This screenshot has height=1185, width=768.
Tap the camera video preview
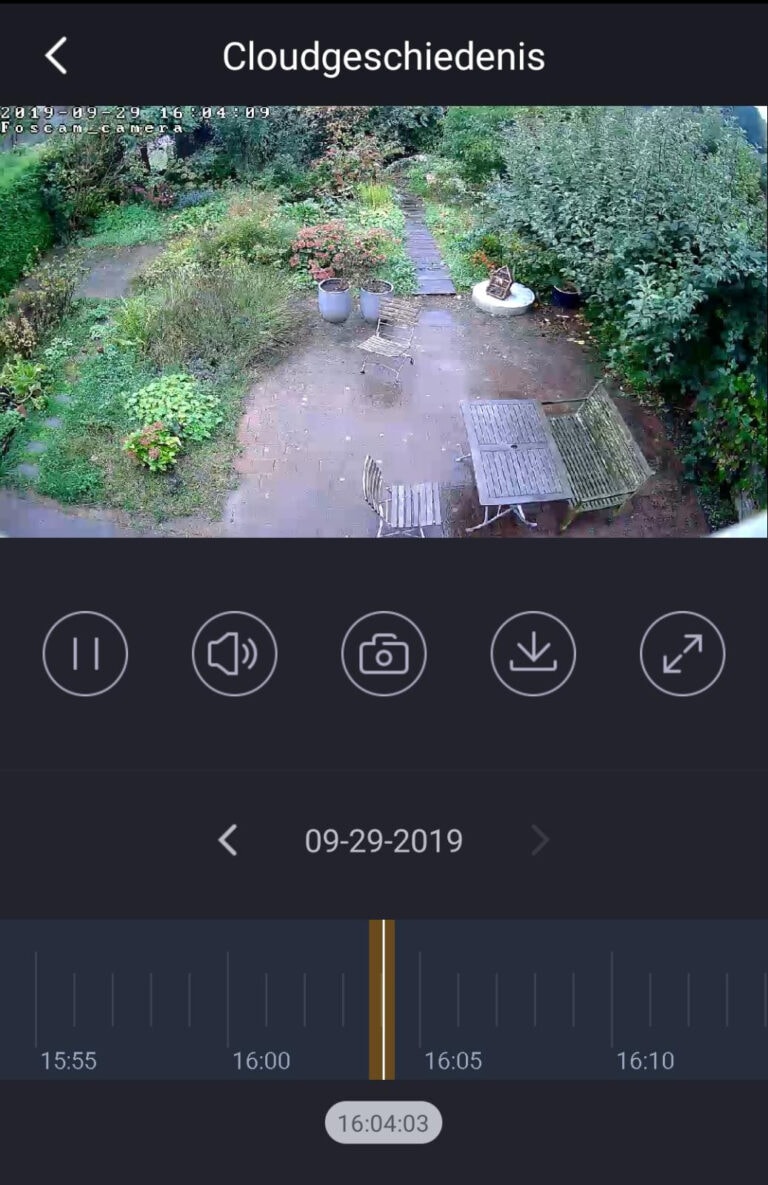click(x=384, y=322)
